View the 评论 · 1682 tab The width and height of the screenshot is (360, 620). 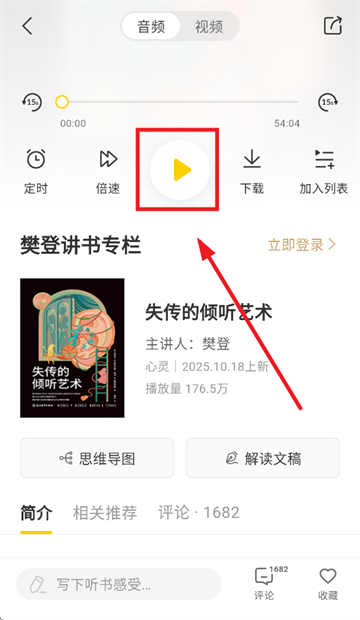pyautogui.click(x=199, y=513)
